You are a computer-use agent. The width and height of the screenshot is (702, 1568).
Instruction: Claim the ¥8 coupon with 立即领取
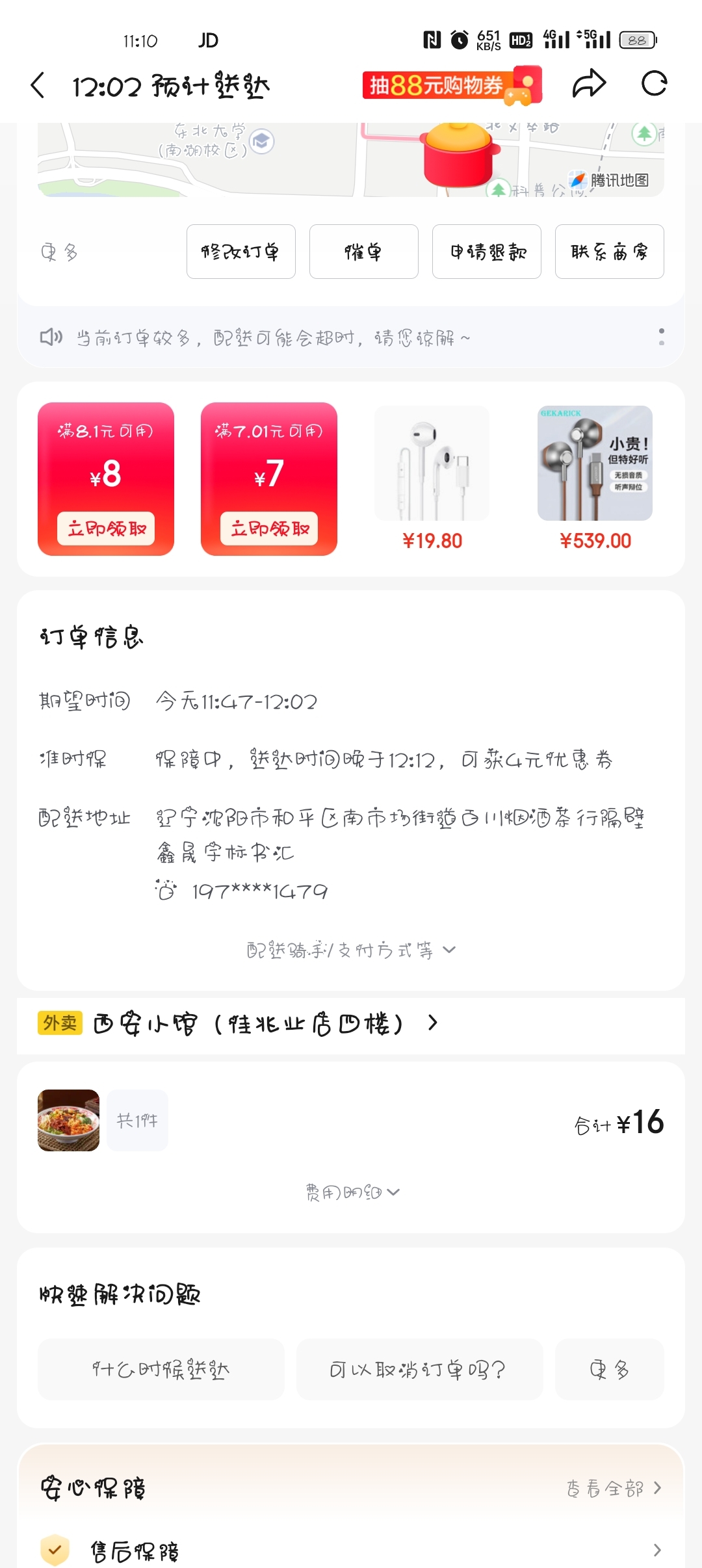tap(106, 529)
